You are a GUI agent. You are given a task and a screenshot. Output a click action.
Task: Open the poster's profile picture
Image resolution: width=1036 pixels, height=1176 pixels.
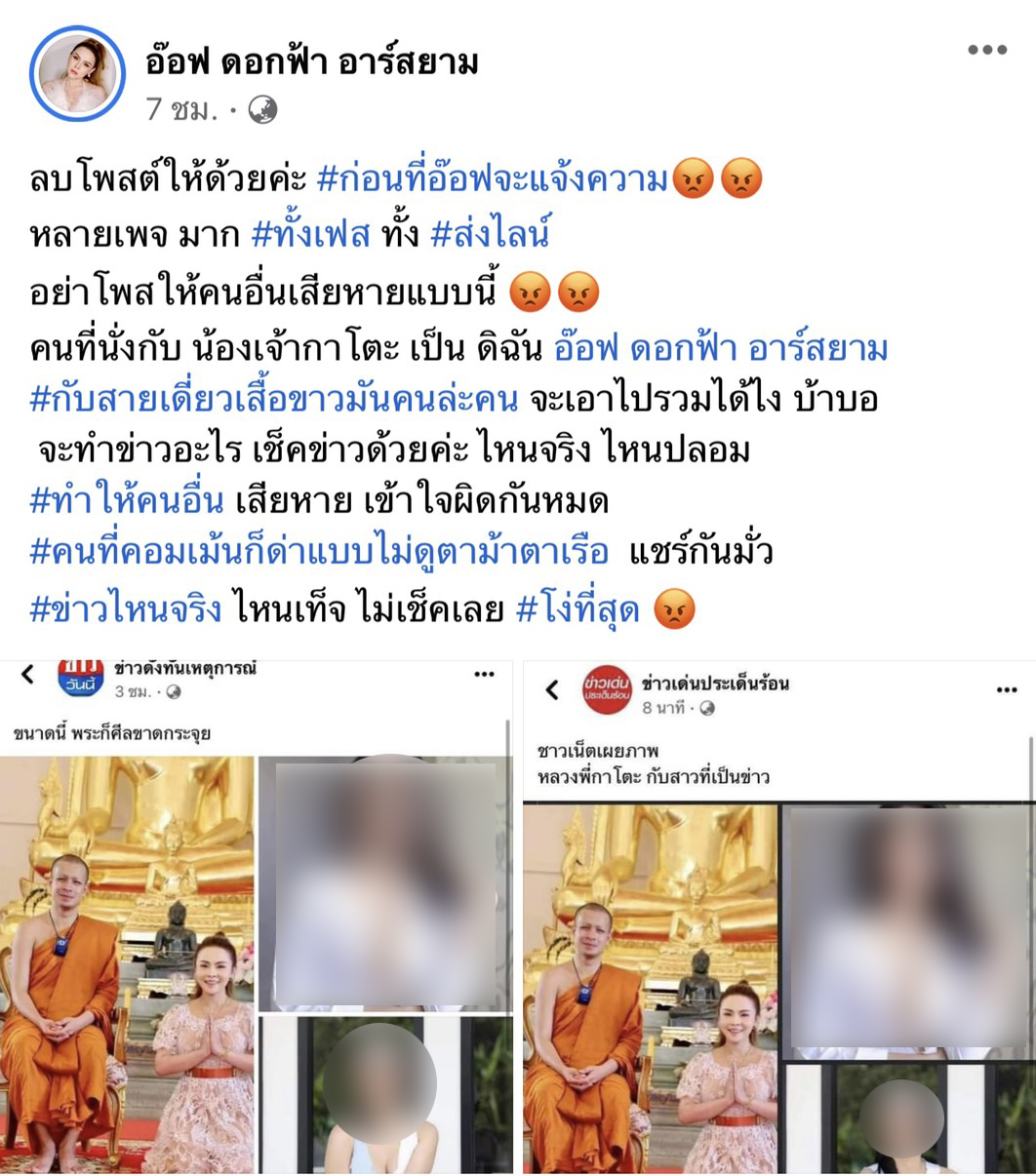tap(78, 74)
